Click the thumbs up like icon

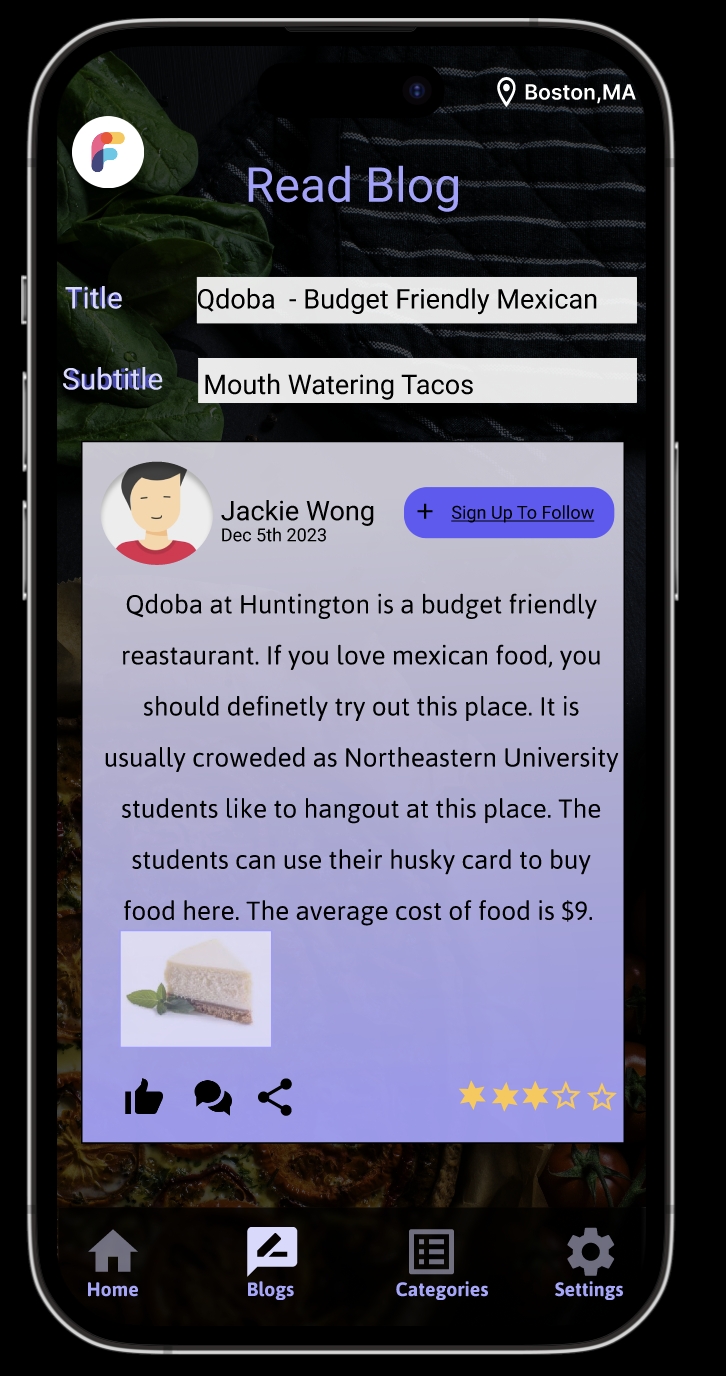pyautogui.click(x=143, y=1097)
